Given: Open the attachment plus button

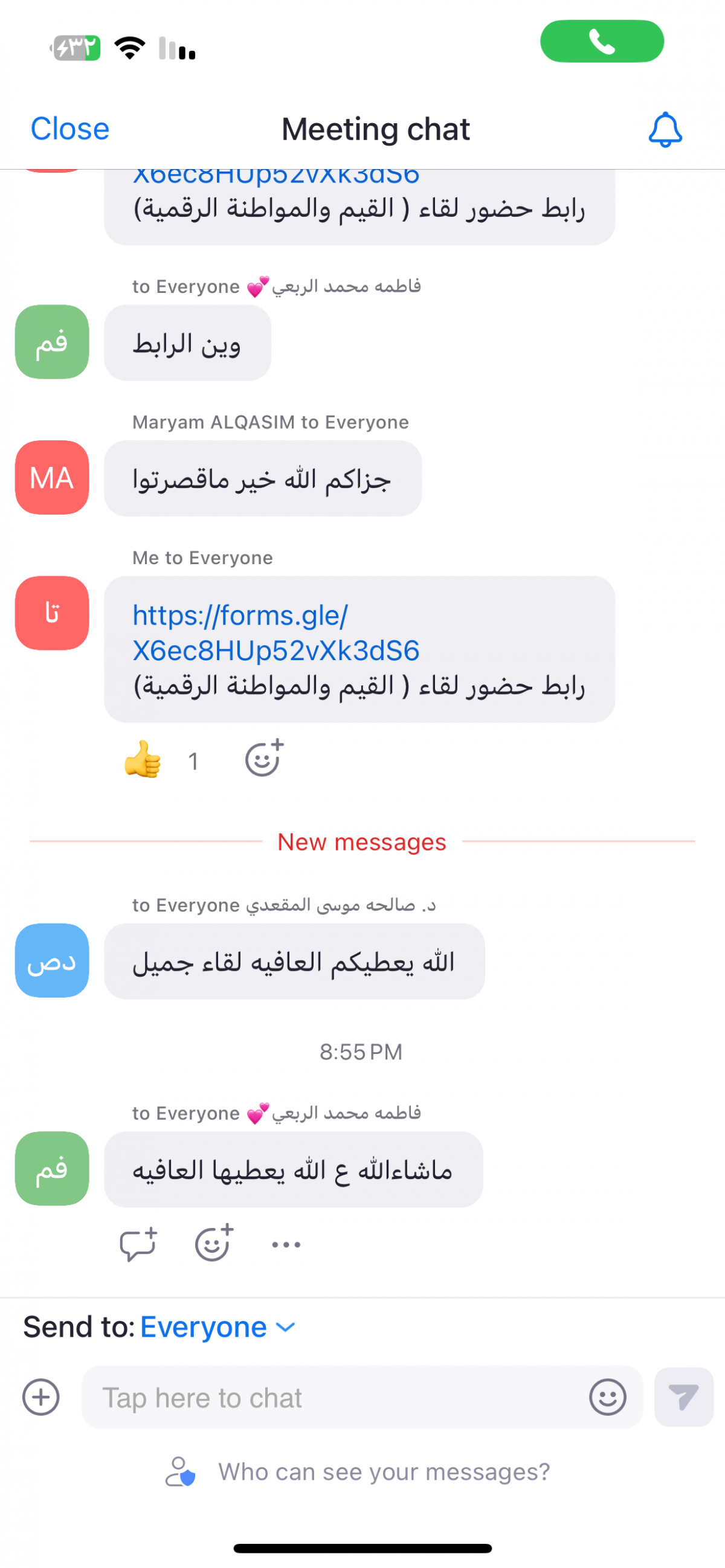Looking at the screenshot, I should point(41,1397).
